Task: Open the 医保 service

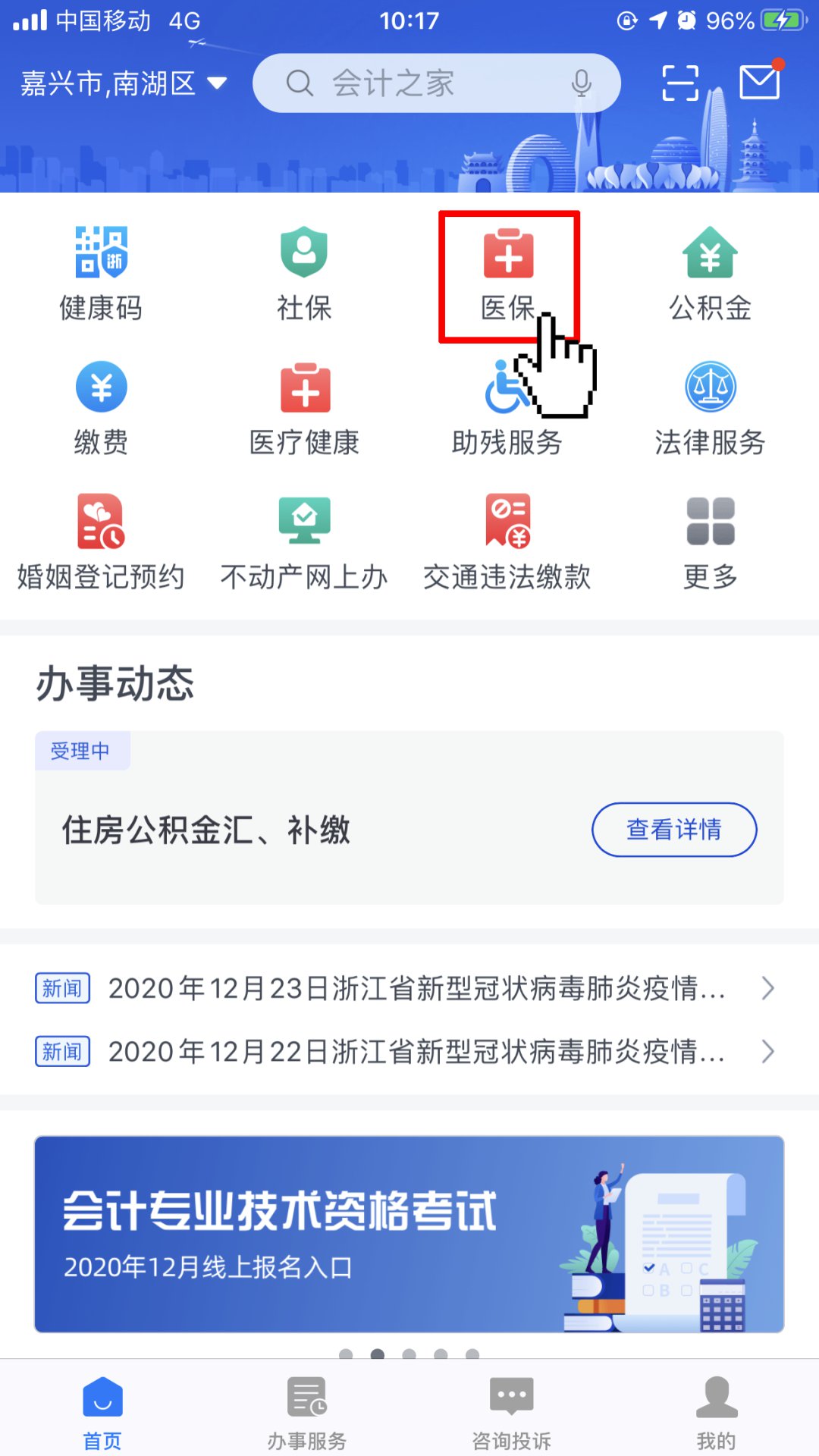Action: [x=508, y=273]
